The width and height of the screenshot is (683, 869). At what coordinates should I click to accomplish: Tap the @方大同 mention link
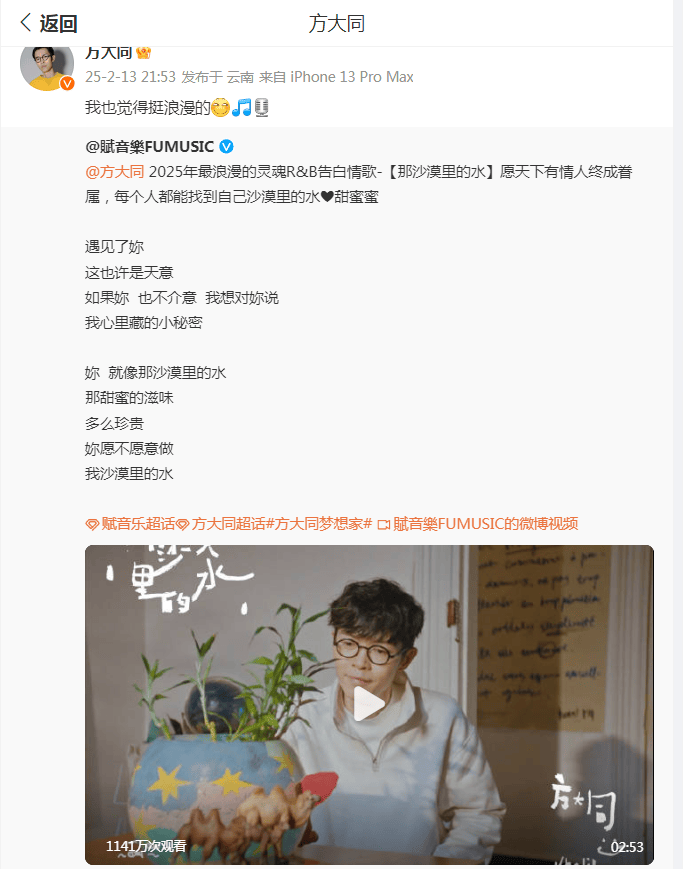coord(115,172)
